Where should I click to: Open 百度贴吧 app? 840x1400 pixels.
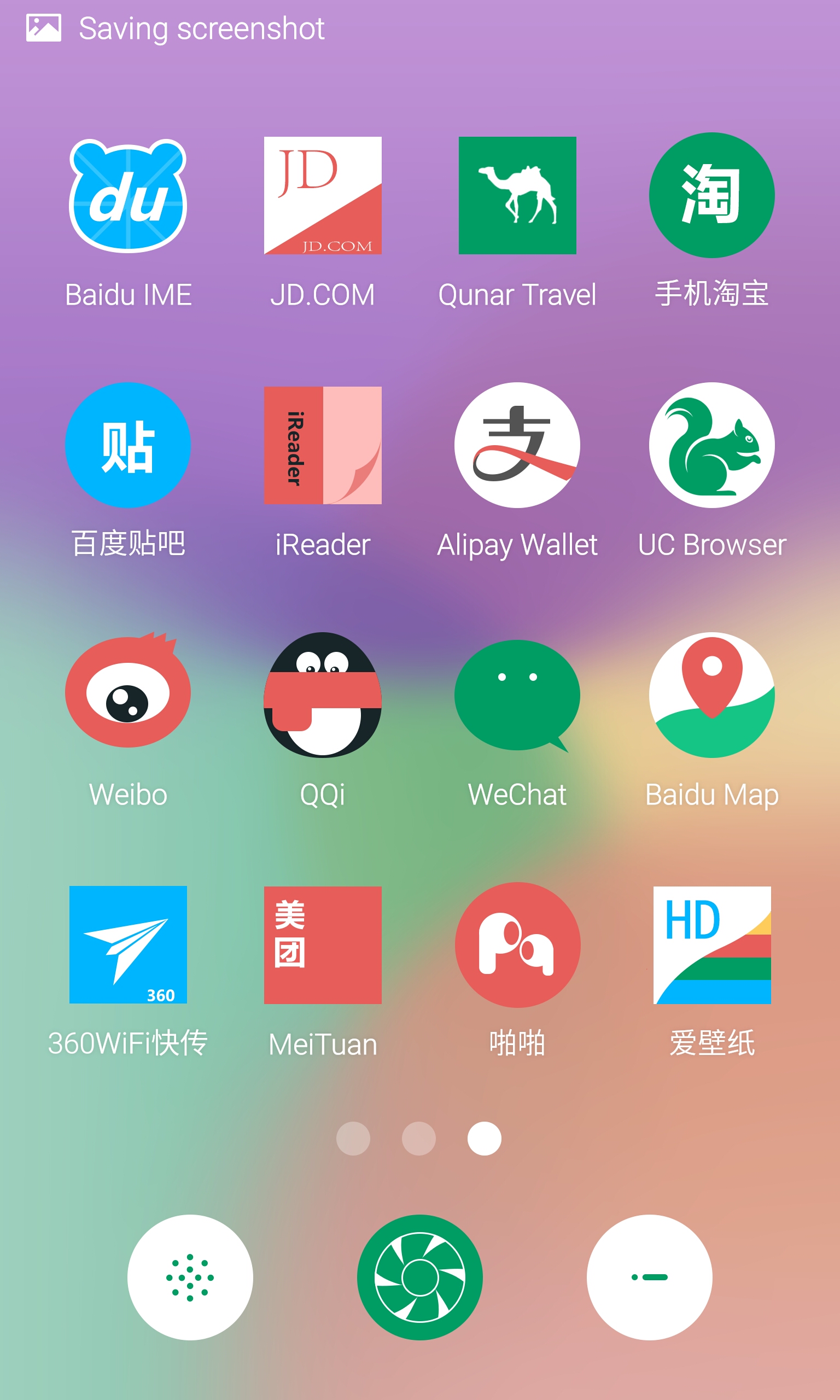tap(128, 445)
